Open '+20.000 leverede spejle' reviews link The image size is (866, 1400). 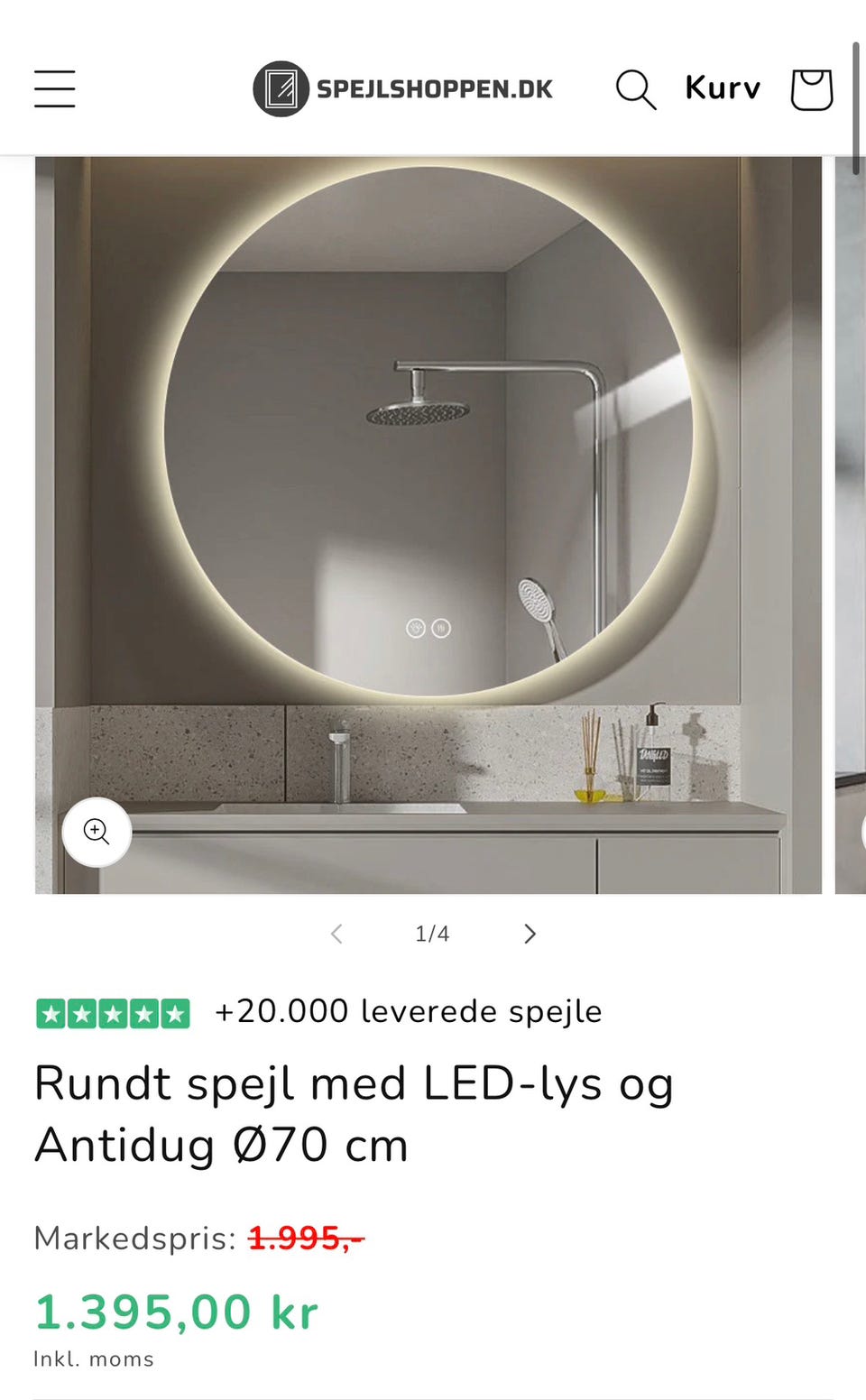(407, 1011)
